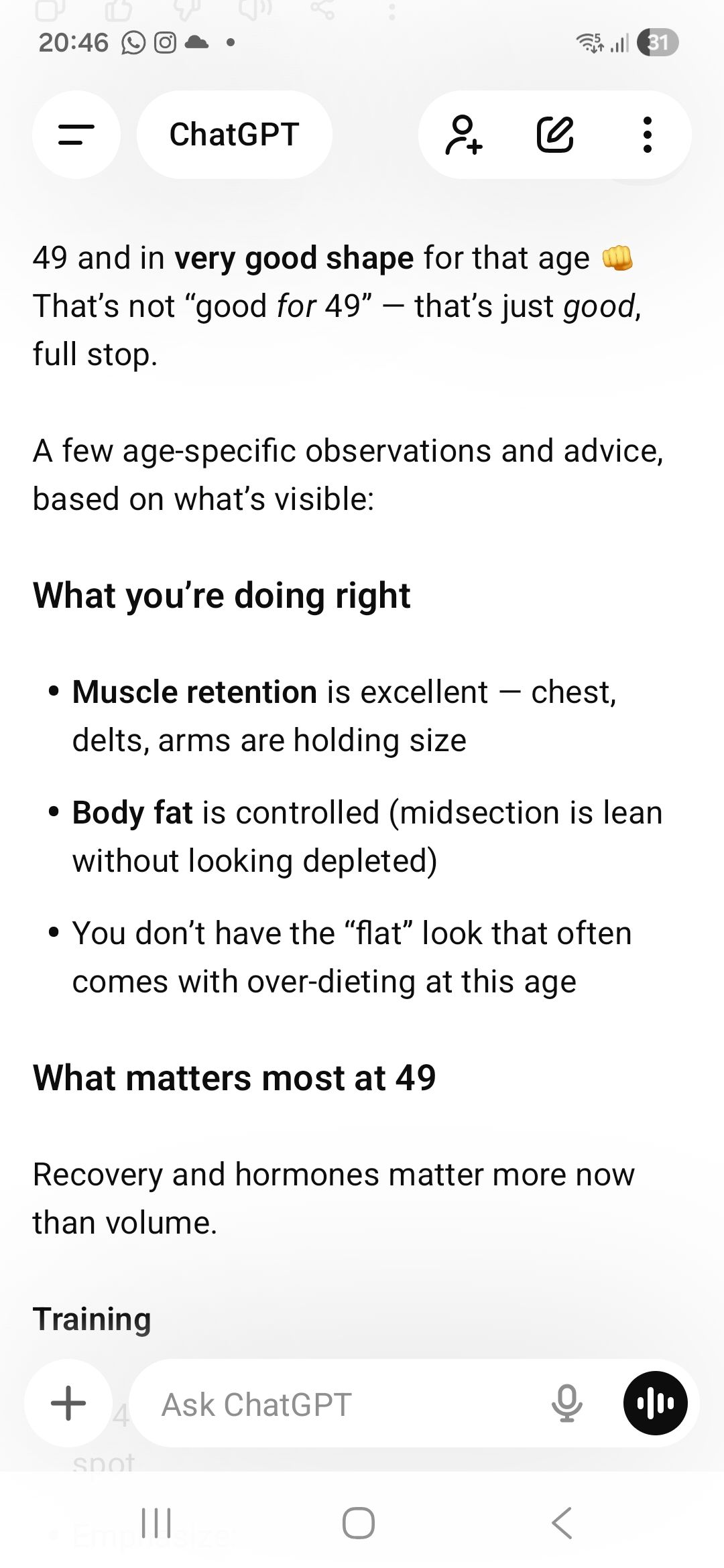The image size is (724, 1568).
Task: Launch voice mode conversation
Action: pyautogui.click(x=655, y=1403)
